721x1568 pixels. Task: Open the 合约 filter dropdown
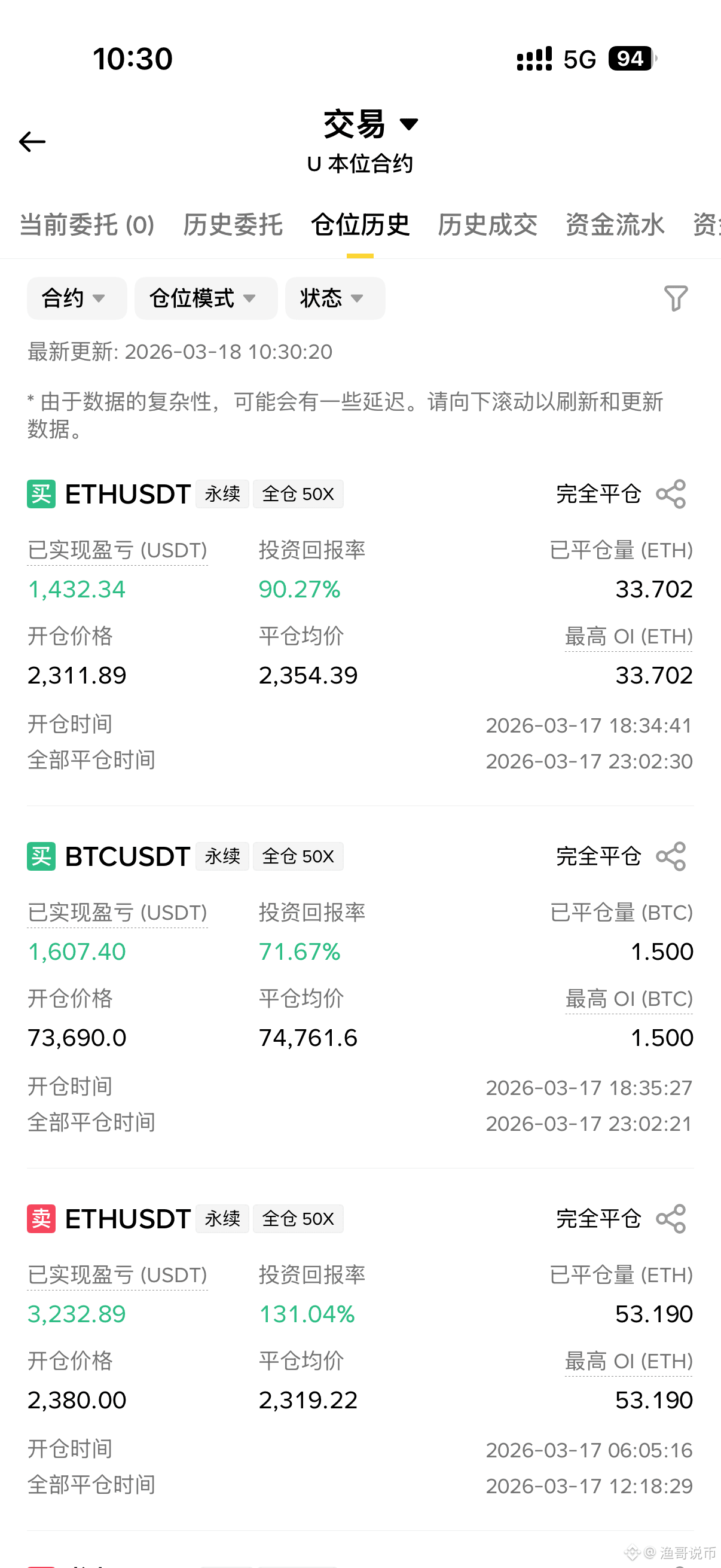[x=76, y=298]
